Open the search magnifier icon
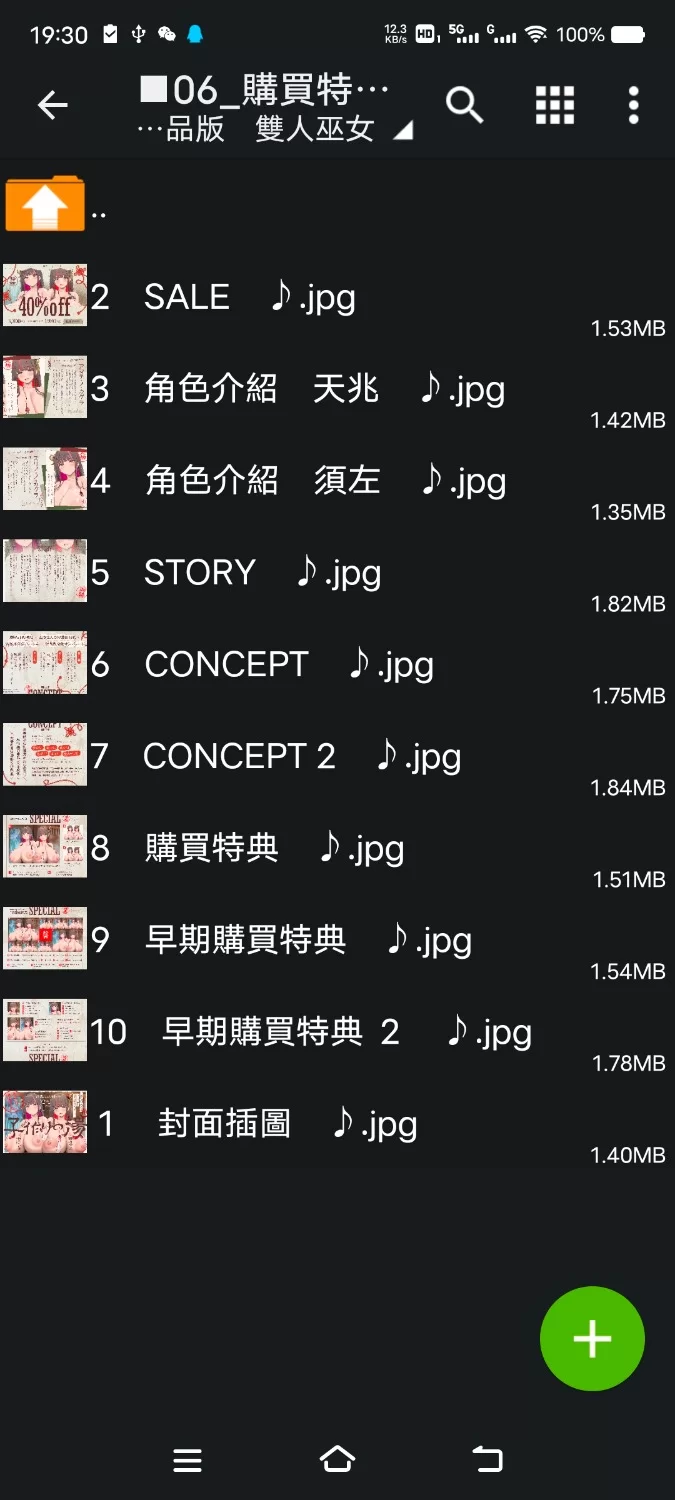This screenshot has width=675, height=1500. [x=464, y=105]
